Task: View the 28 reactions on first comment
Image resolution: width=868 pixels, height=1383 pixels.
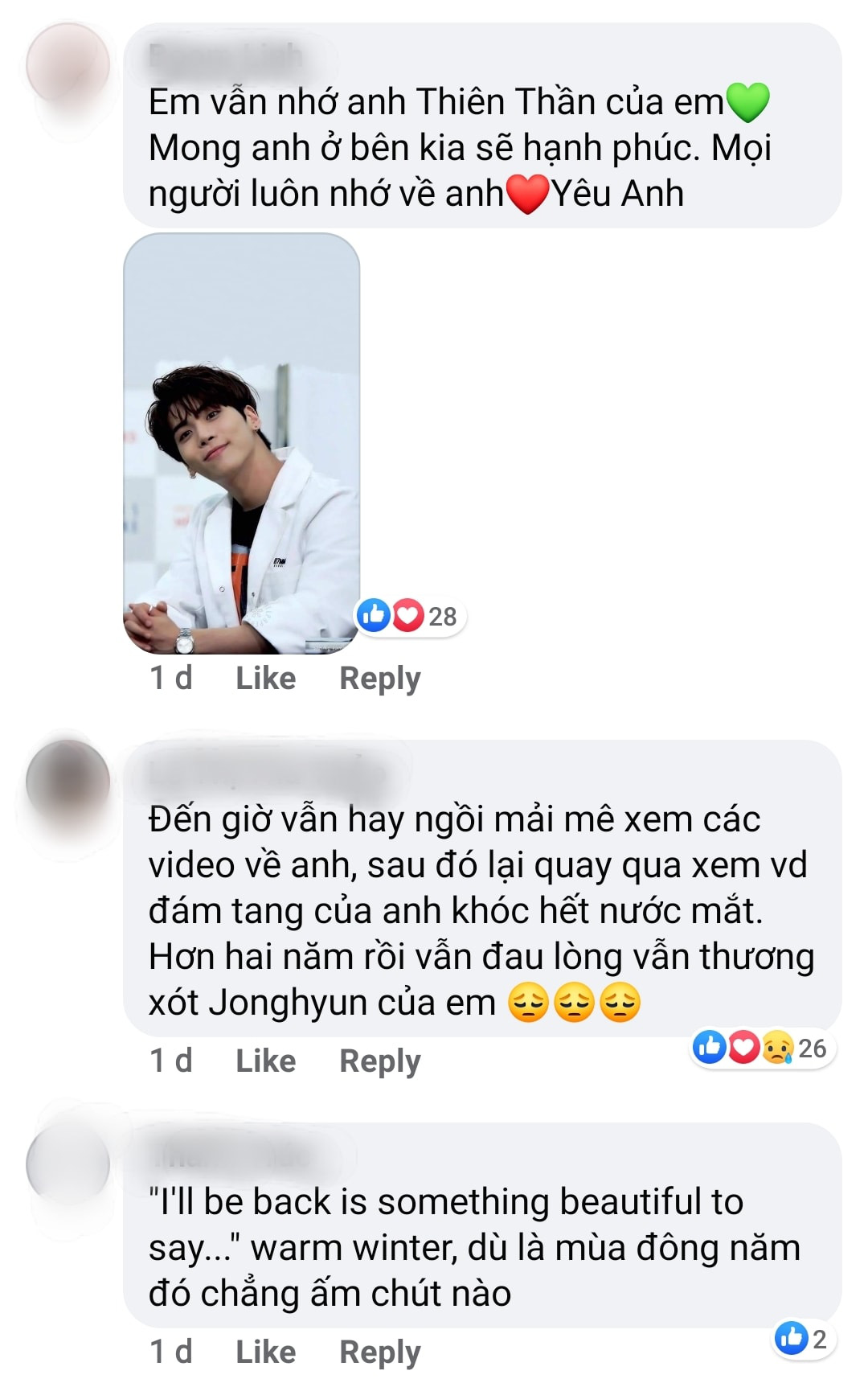Action: 410,617
